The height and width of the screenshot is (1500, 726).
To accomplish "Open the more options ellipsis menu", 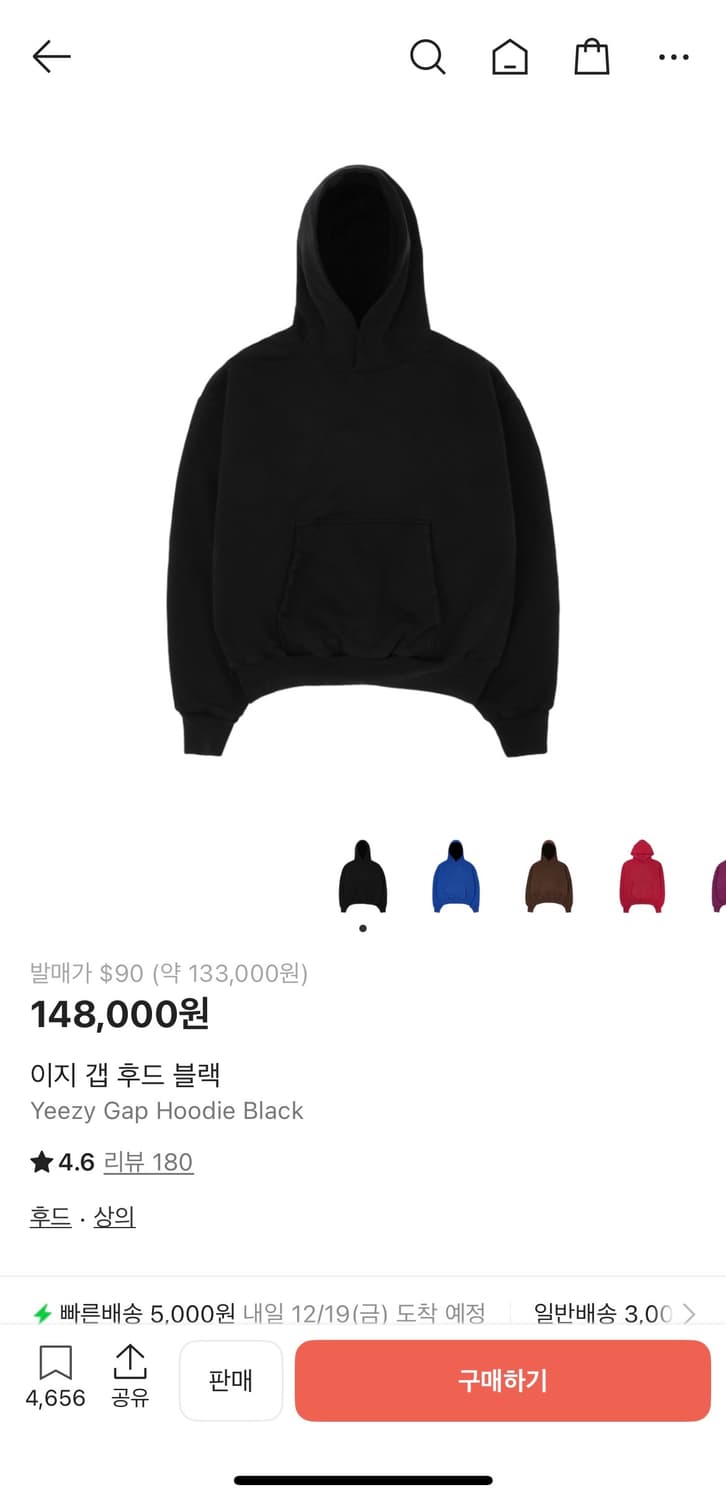I will pyautogui.click(x=674, y=57).
